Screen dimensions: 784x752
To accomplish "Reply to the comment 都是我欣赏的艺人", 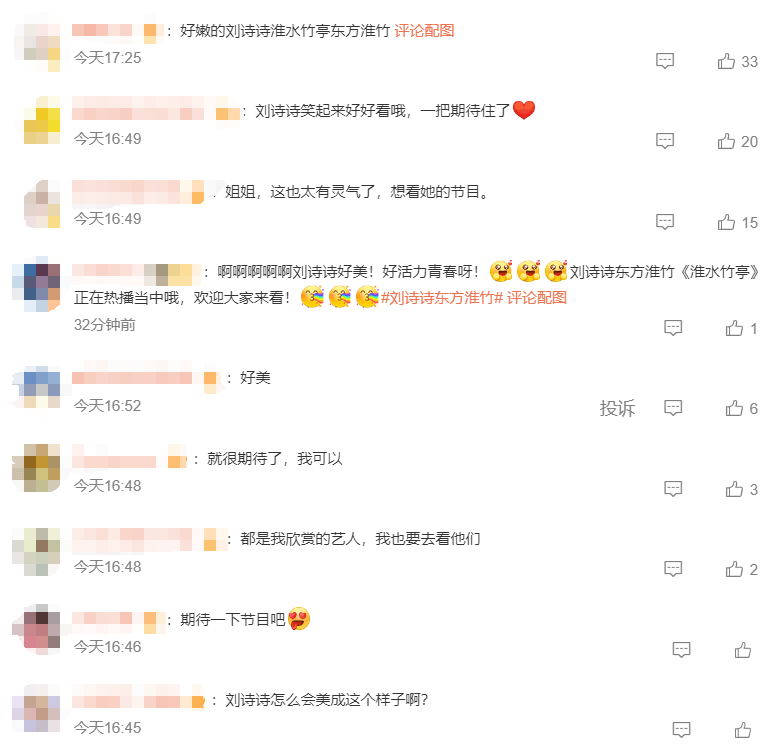I will coord(673,569).
